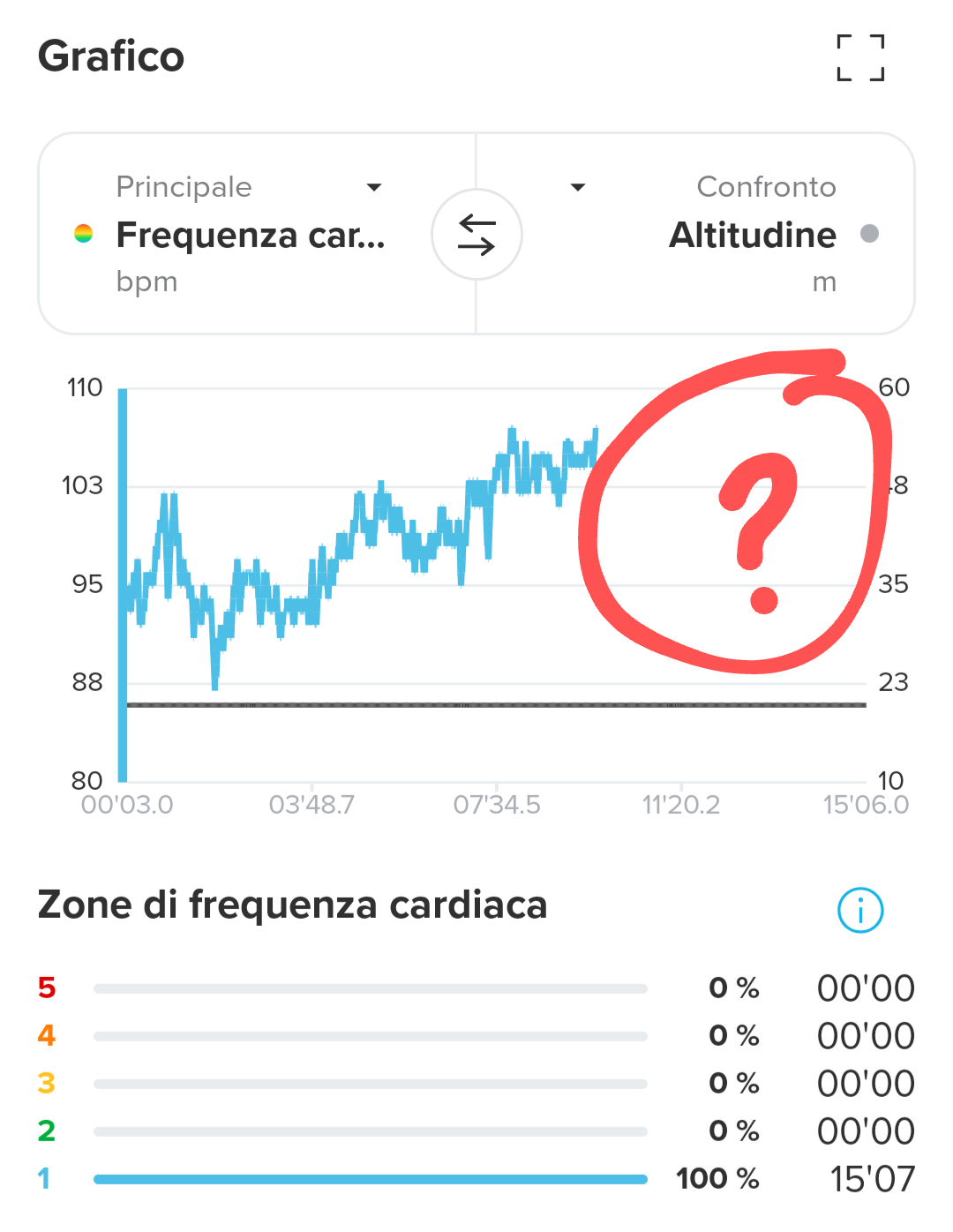The image size is (953, 1232).
Task: Swap the Principale and Confronto metrics
Action: click(476, 235)
